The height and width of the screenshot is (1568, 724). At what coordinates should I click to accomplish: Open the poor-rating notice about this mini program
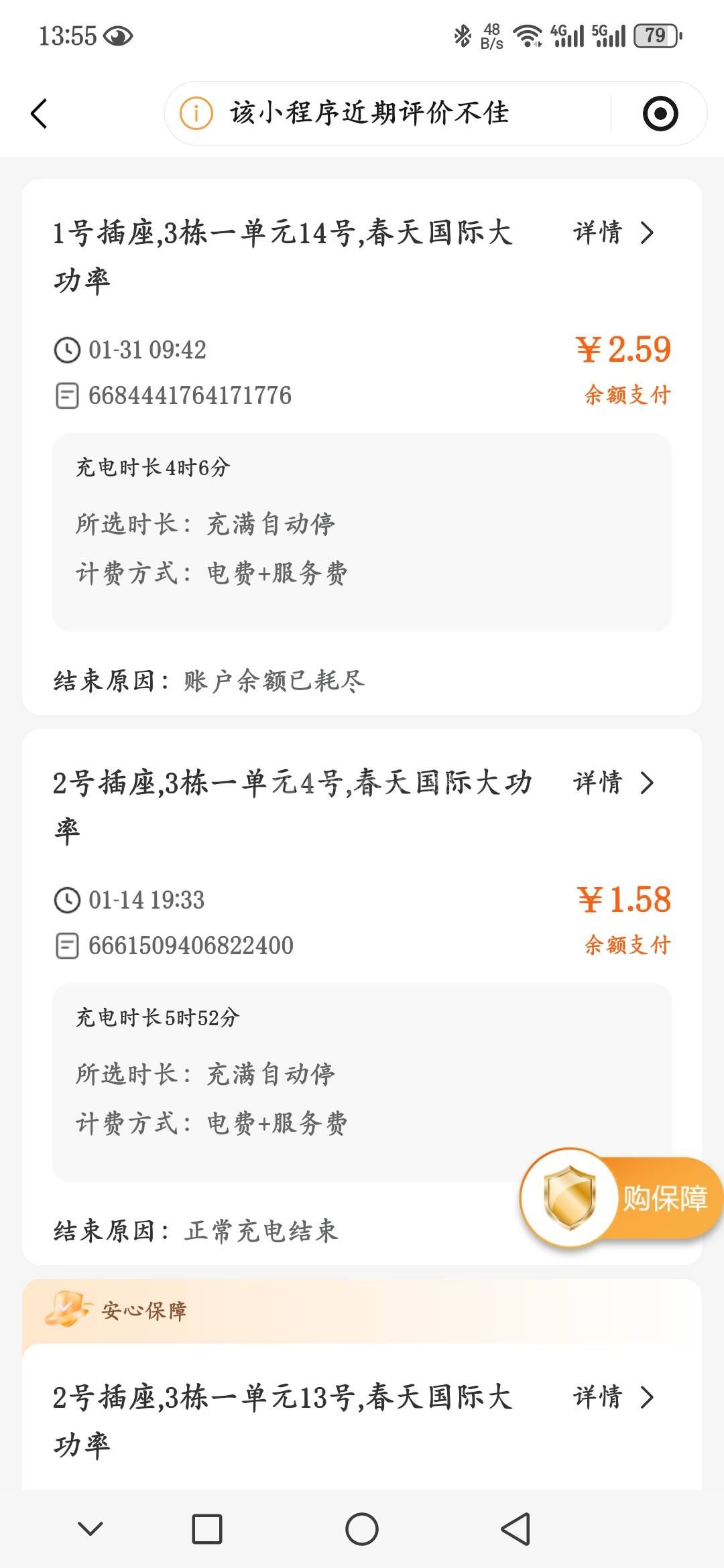pos(369,113)
